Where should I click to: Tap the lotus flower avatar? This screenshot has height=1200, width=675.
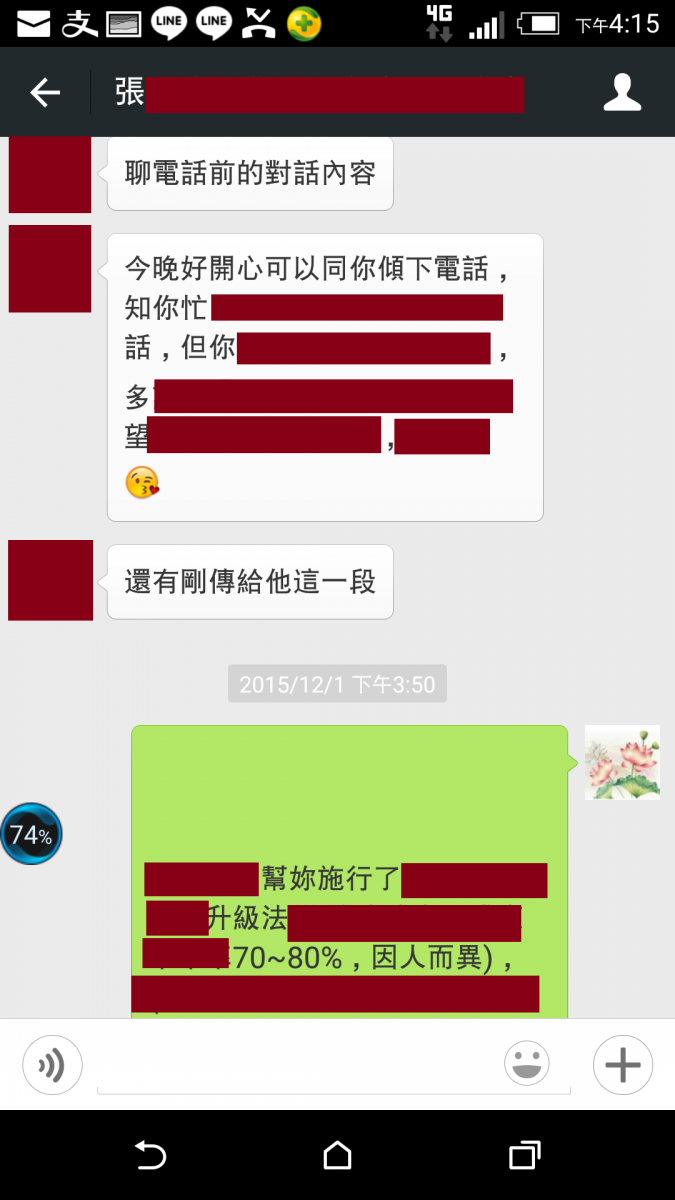point(622,762)
